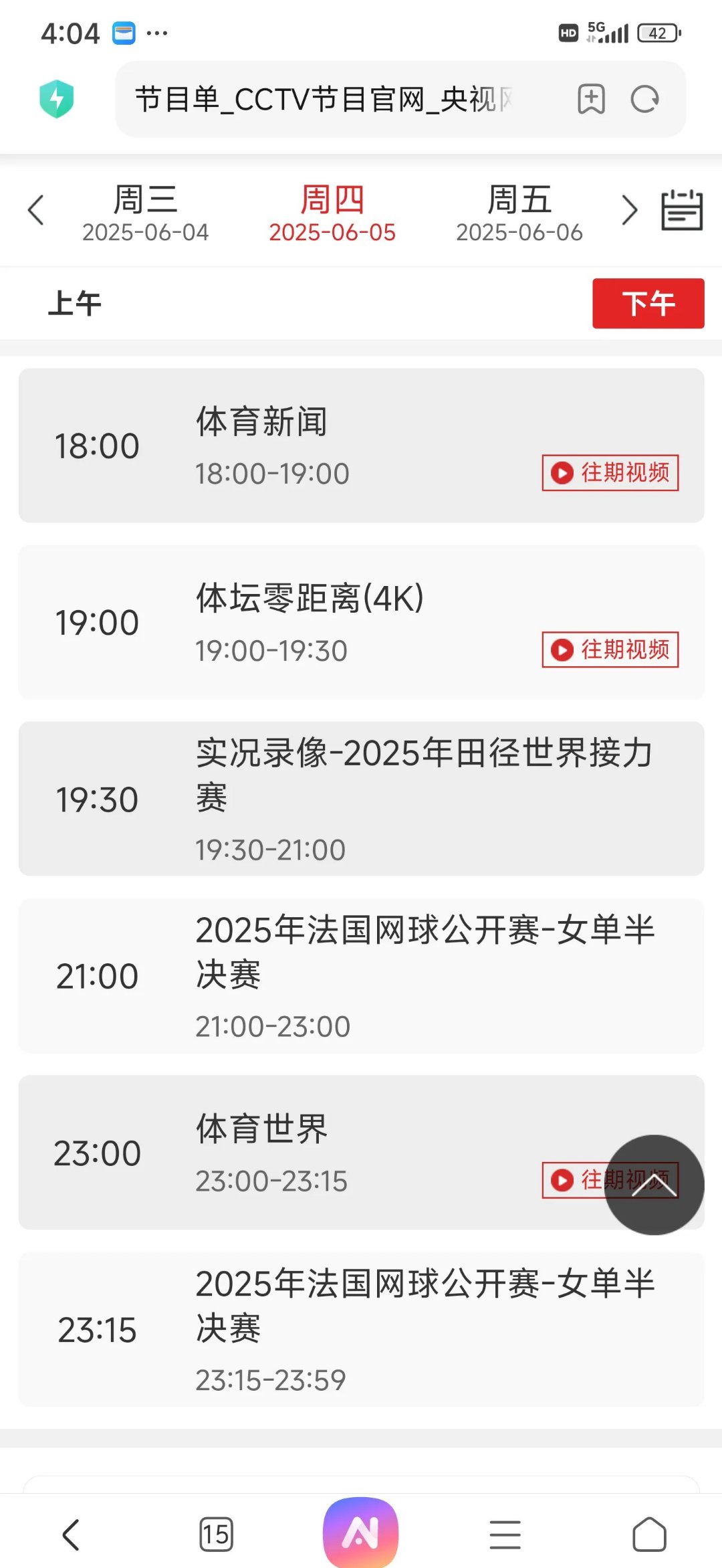722x1568 pixels.
Task: Add bookmark using the star icon
Action: (x=591, y=98)
